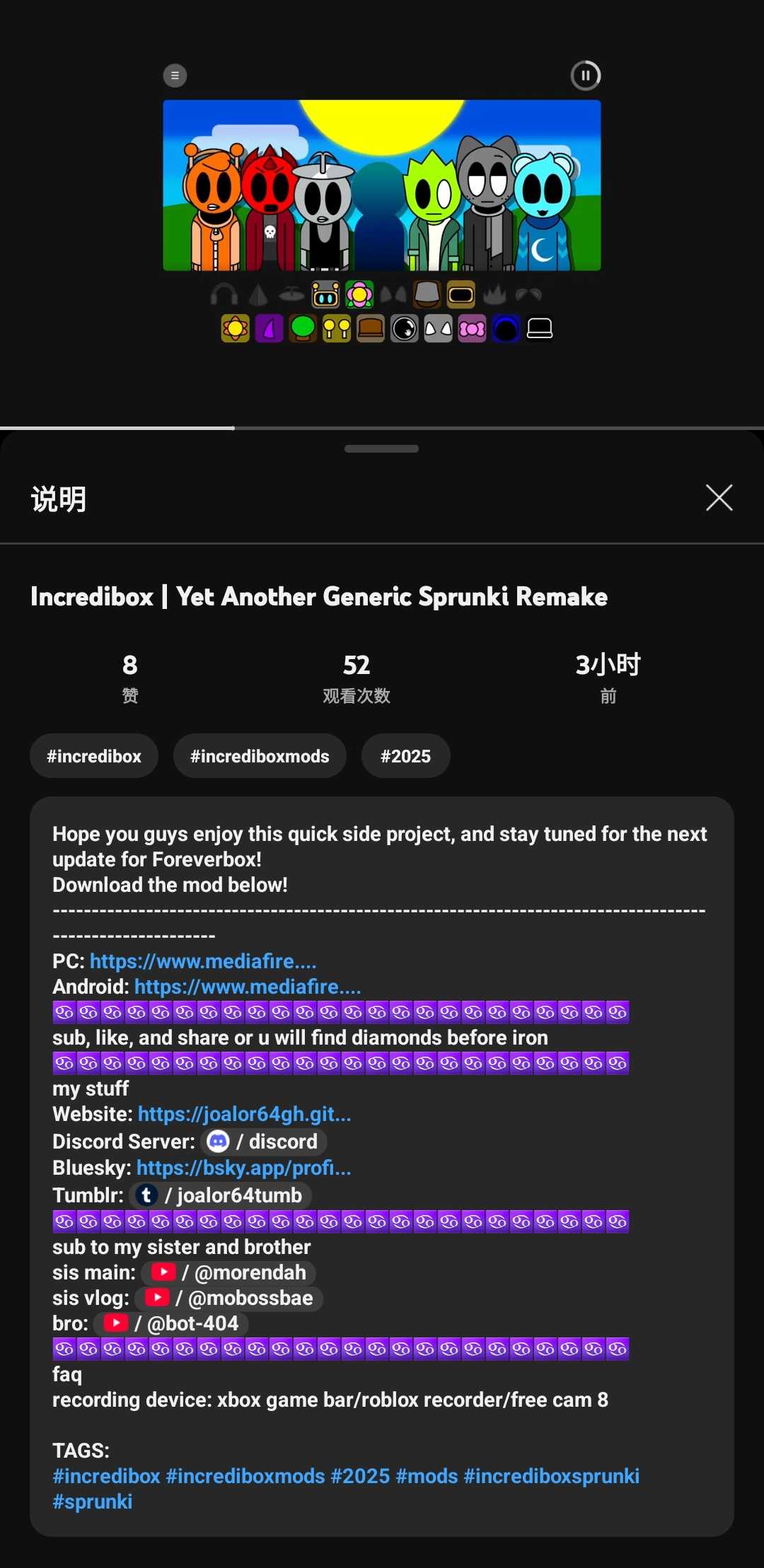Open the #mods tag in description

click(427, 1476)
